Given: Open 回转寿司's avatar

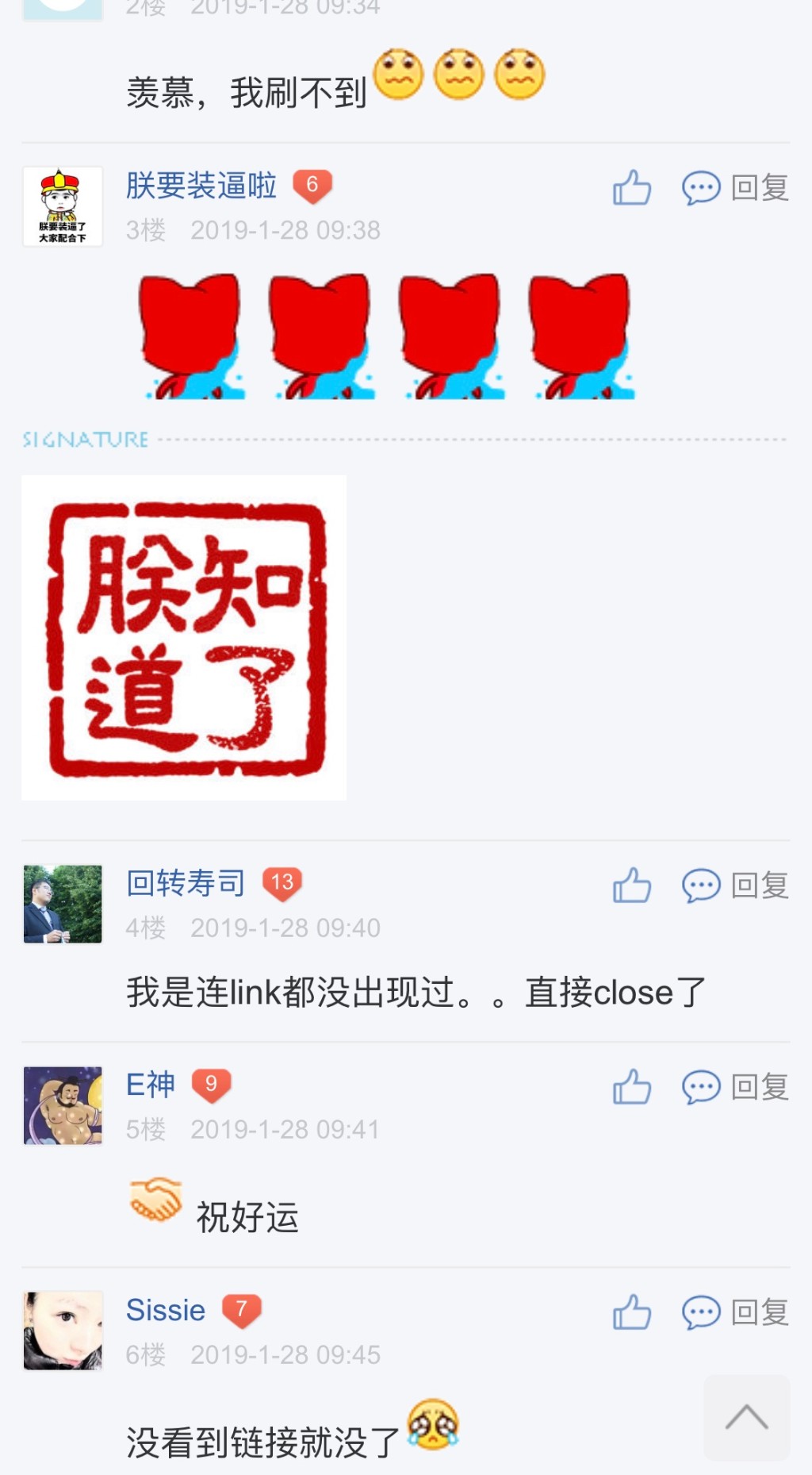Looking at the screenshot, I should (63, 904).
